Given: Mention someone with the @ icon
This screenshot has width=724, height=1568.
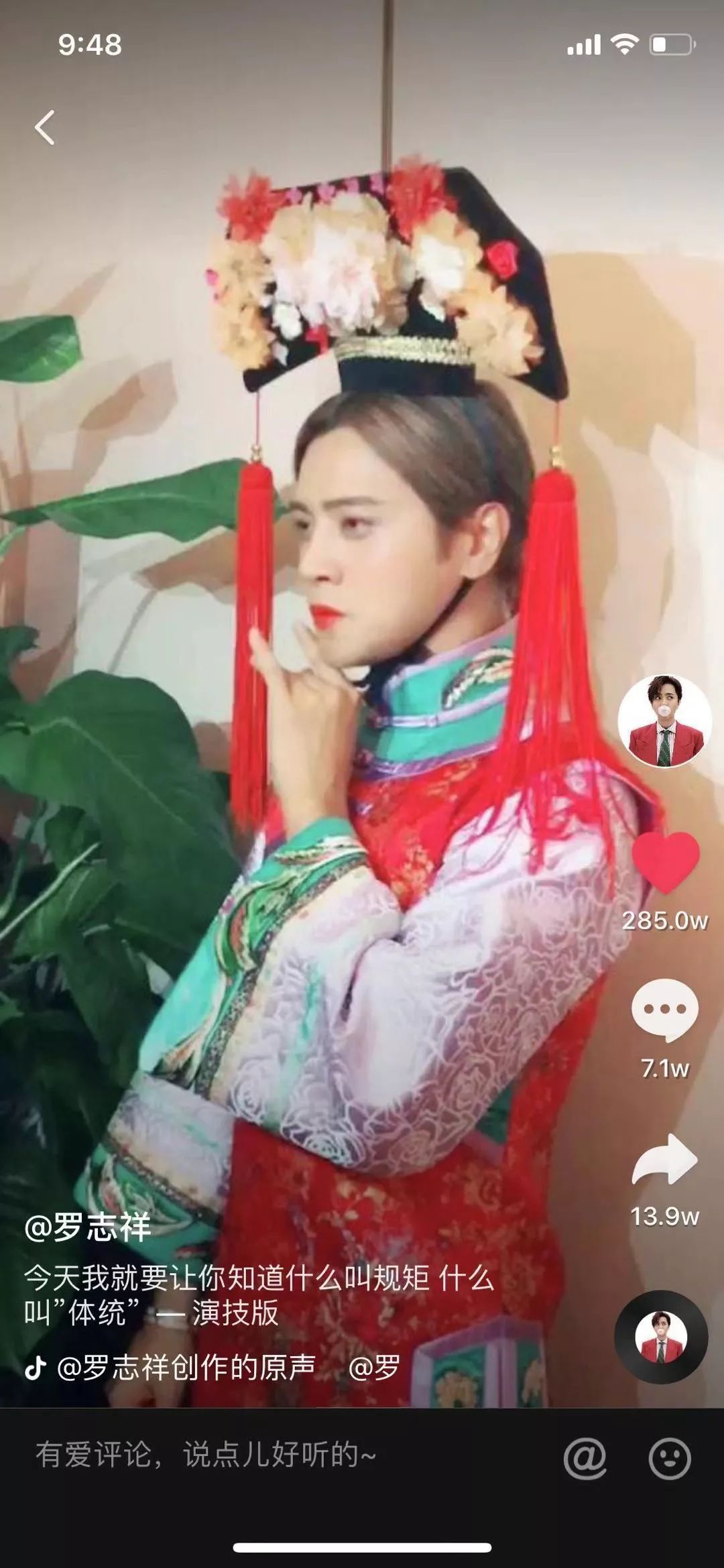Looking at the screenshot, I should pyautogui.click(x=585, y=1458).
